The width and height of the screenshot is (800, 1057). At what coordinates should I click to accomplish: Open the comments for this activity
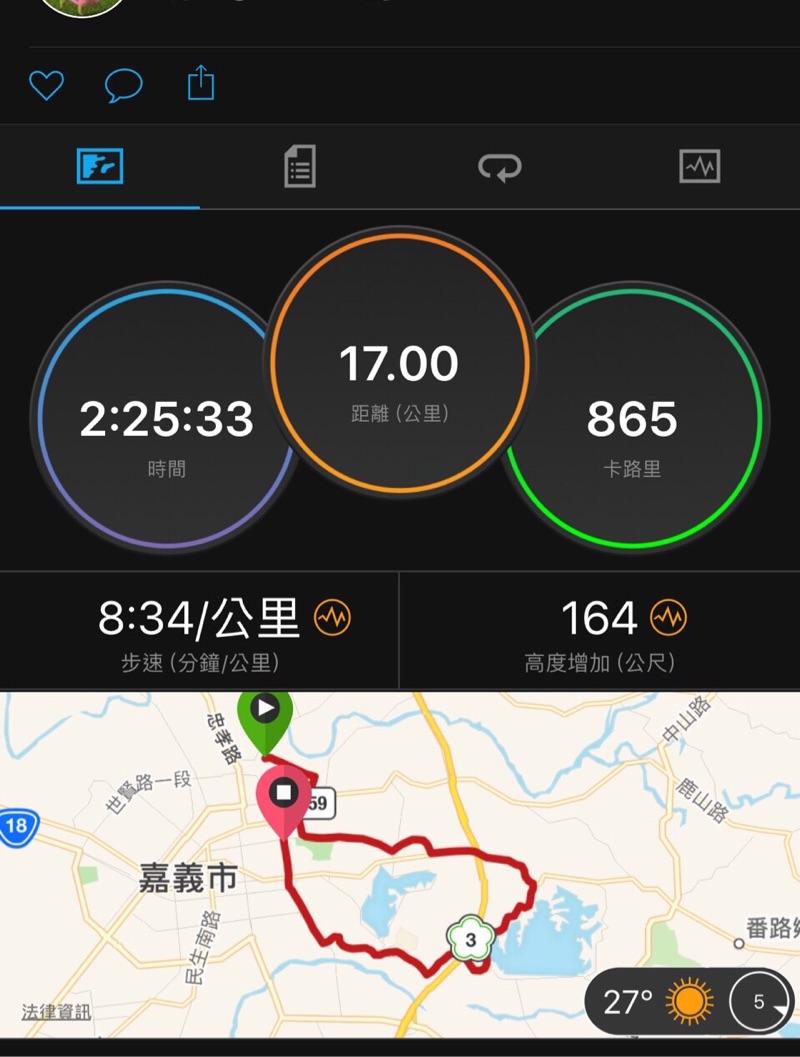pyautogui.click(x=123, y=85)
